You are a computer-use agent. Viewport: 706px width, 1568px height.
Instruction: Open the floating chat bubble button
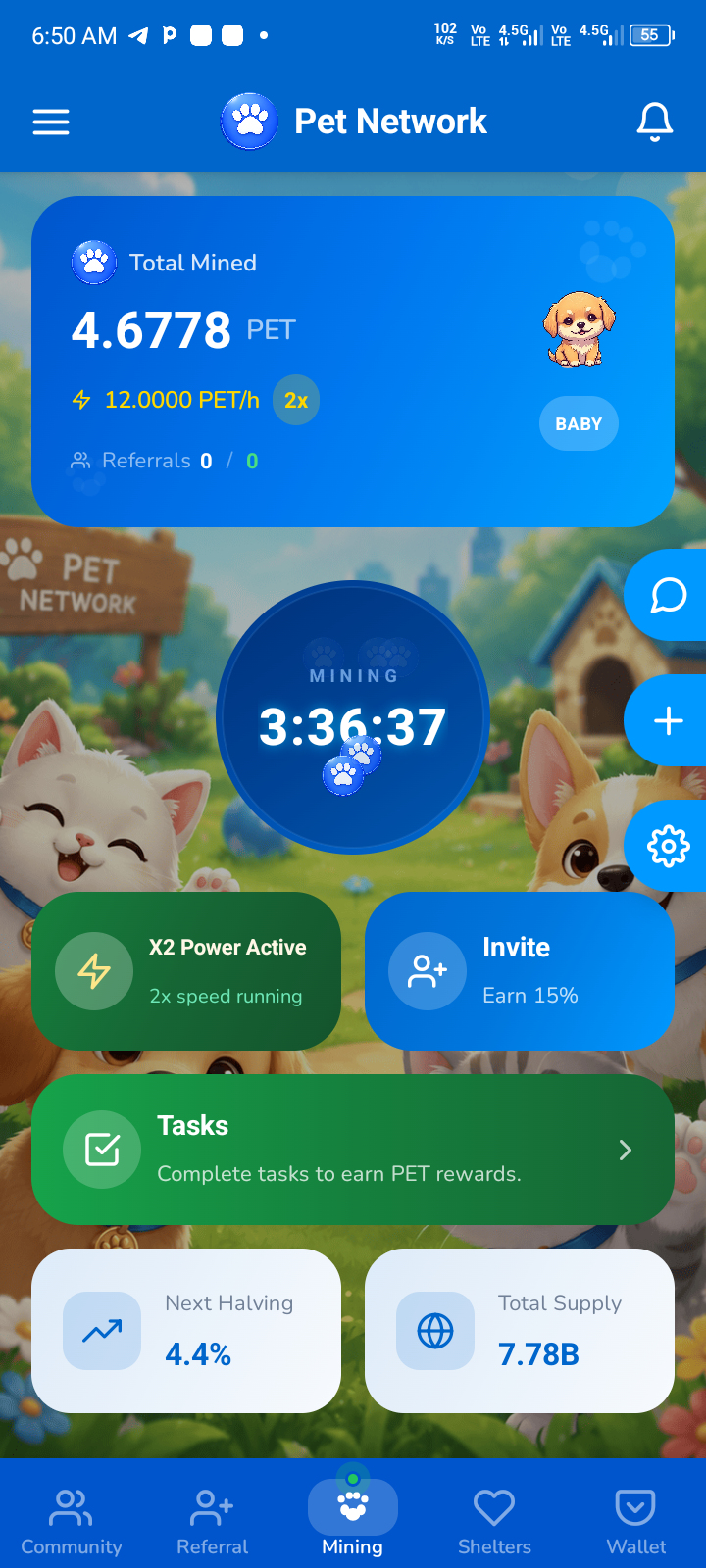(667, 595)
